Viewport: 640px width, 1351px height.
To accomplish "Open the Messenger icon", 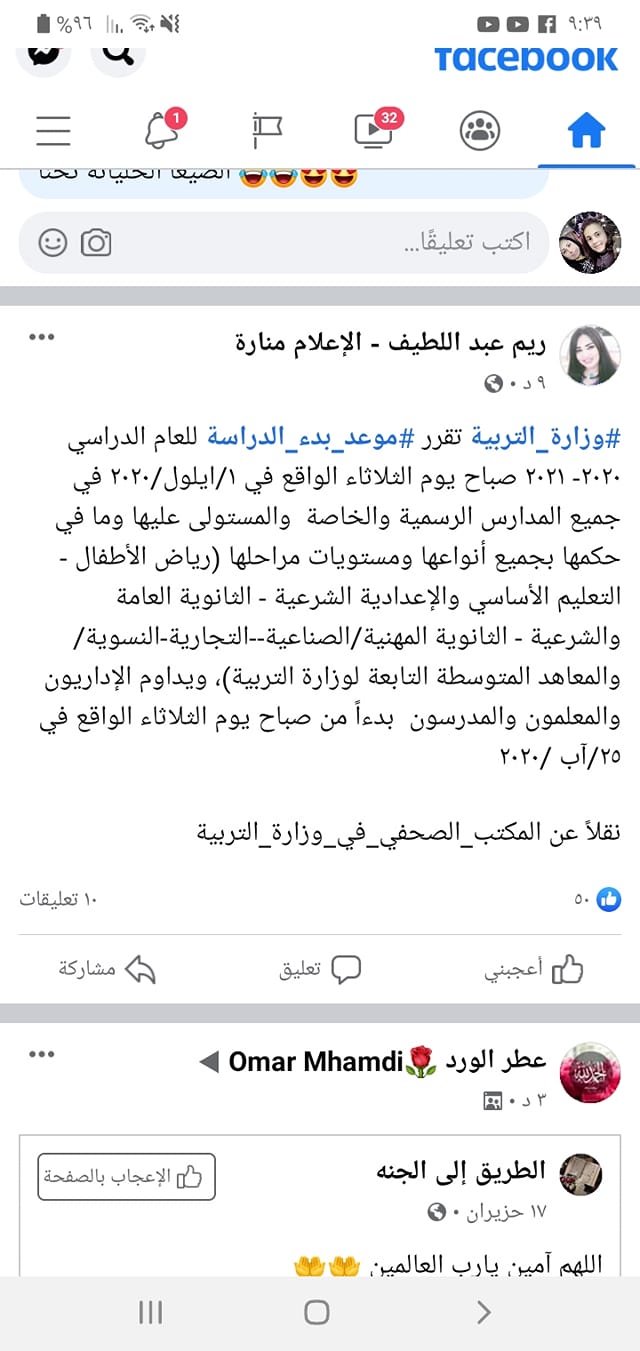I will click(44, 56).
